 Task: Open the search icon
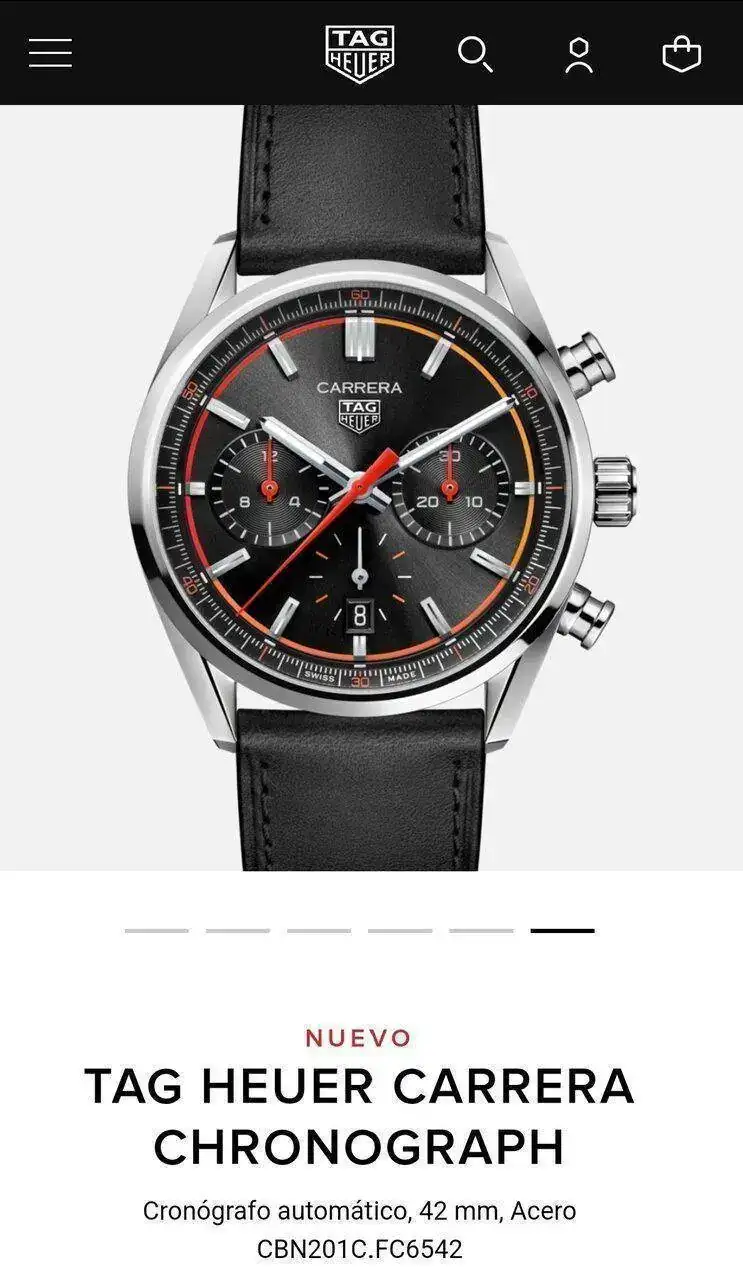[x=475, y=54]
